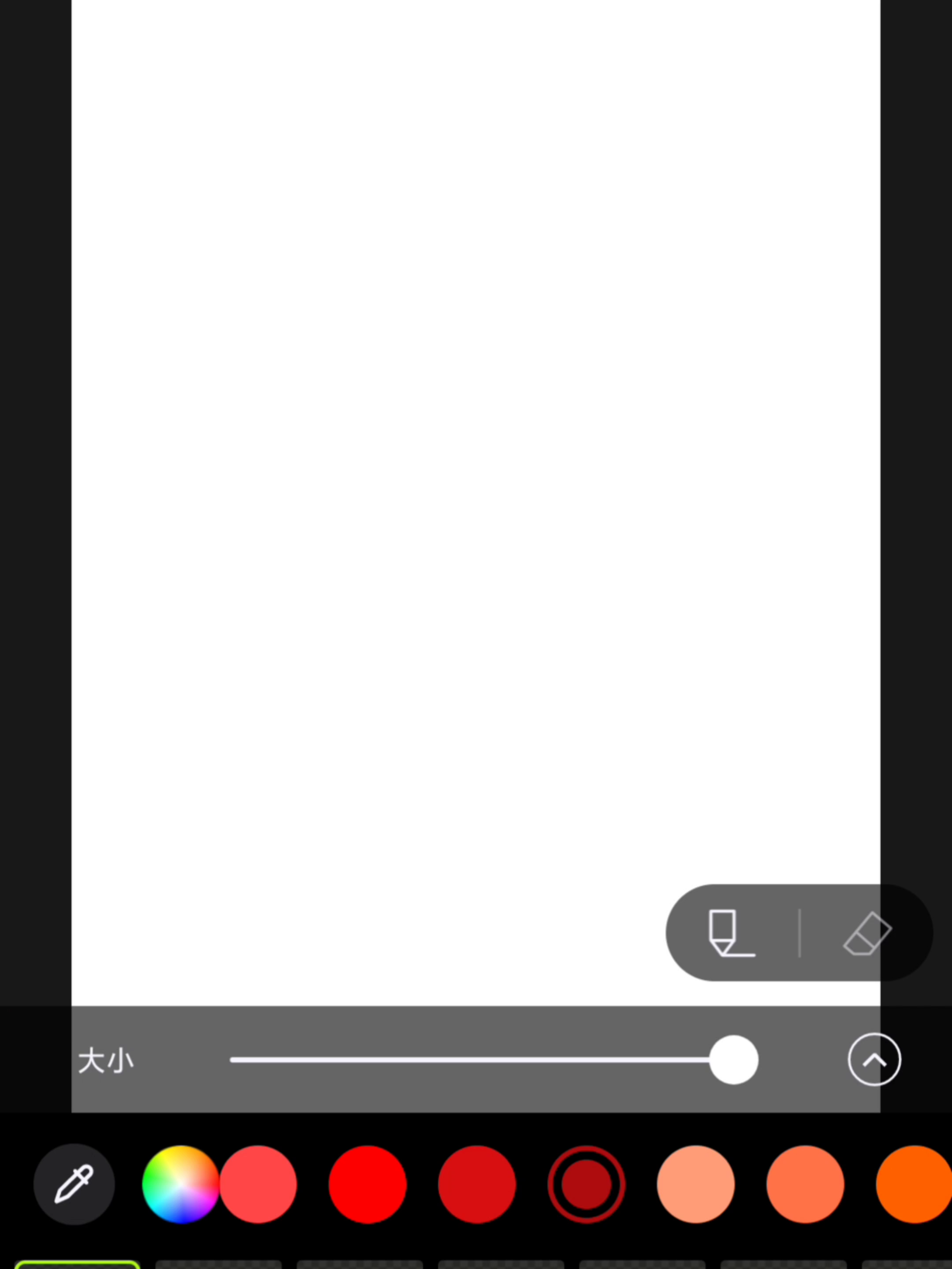Select the crimson red swatch

pos(476,1184)
